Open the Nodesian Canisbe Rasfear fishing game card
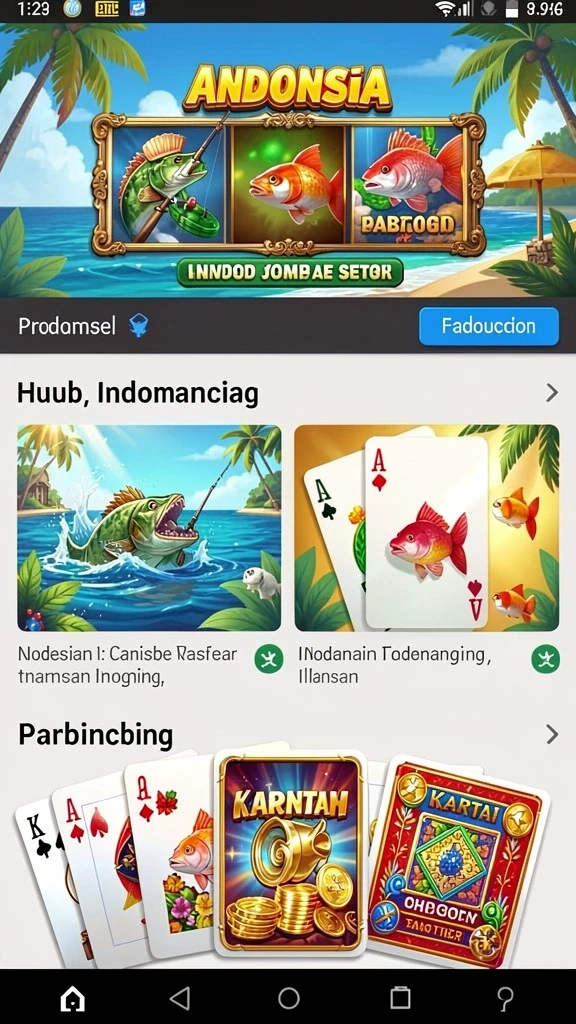Image resolution: width=576 pixels, height=1024 pixels. click(x=149, y=528)
